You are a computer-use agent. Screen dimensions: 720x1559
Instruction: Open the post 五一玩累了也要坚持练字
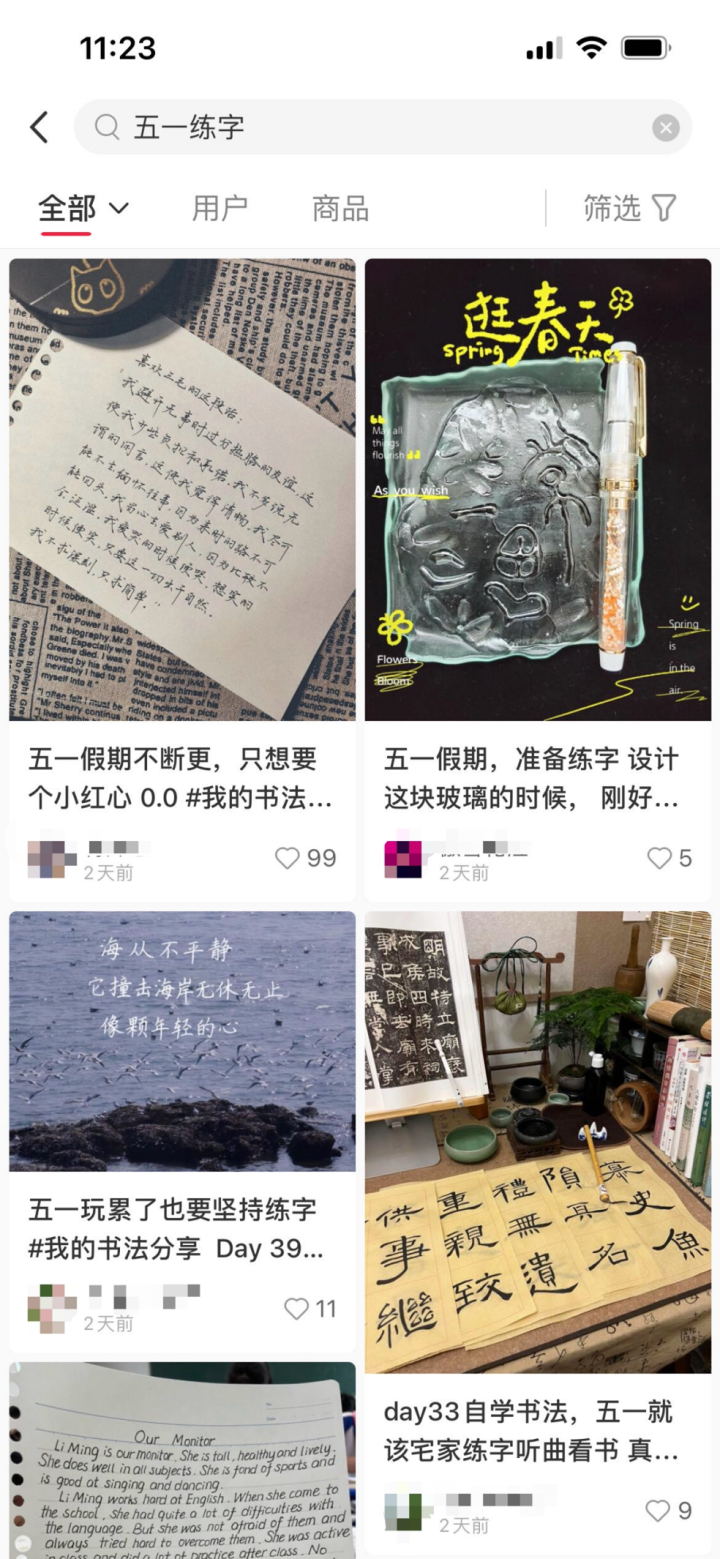pos(182,1228)
